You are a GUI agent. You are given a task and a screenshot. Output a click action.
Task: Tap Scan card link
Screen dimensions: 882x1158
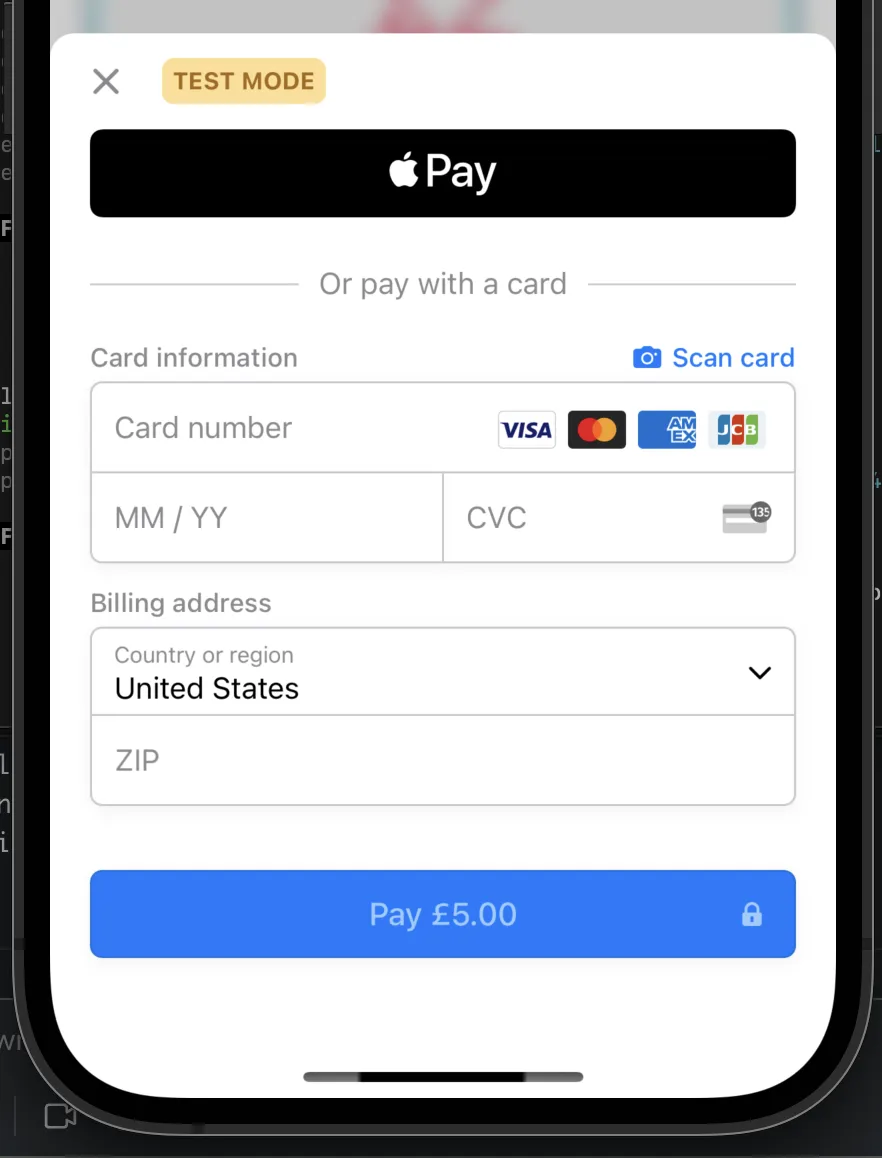tap(714, 358)
